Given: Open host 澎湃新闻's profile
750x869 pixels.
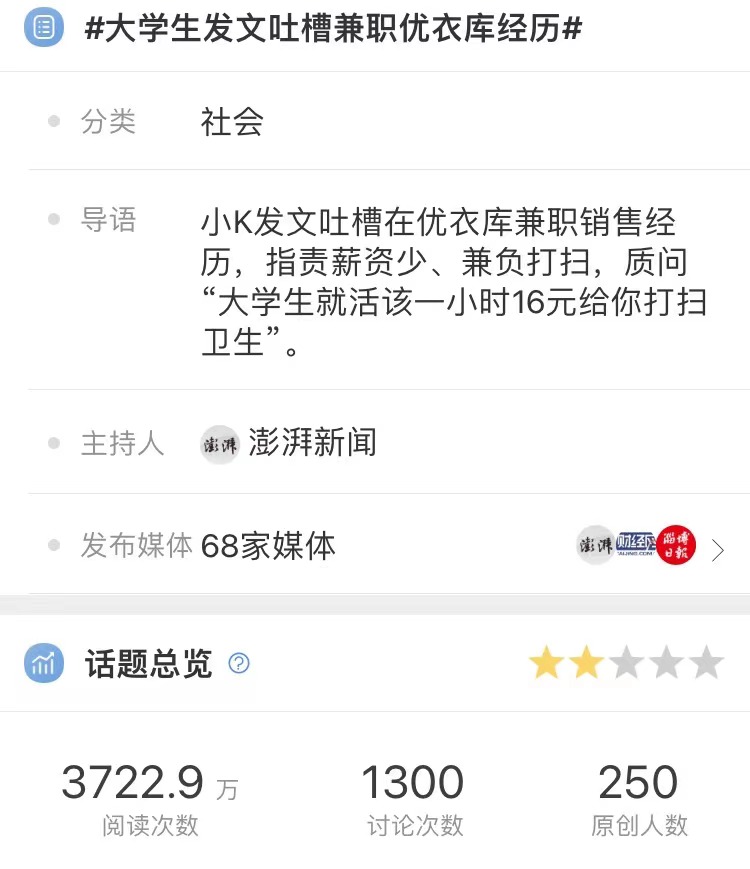Looking at the screenshot, I should (x=311, y=443).
